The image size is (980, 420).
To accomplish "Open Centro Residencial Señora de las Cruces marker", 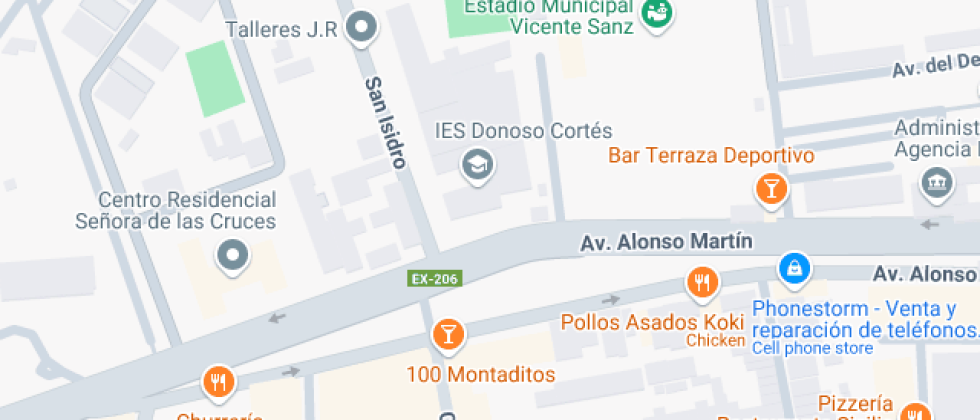I will pos(233,254).
